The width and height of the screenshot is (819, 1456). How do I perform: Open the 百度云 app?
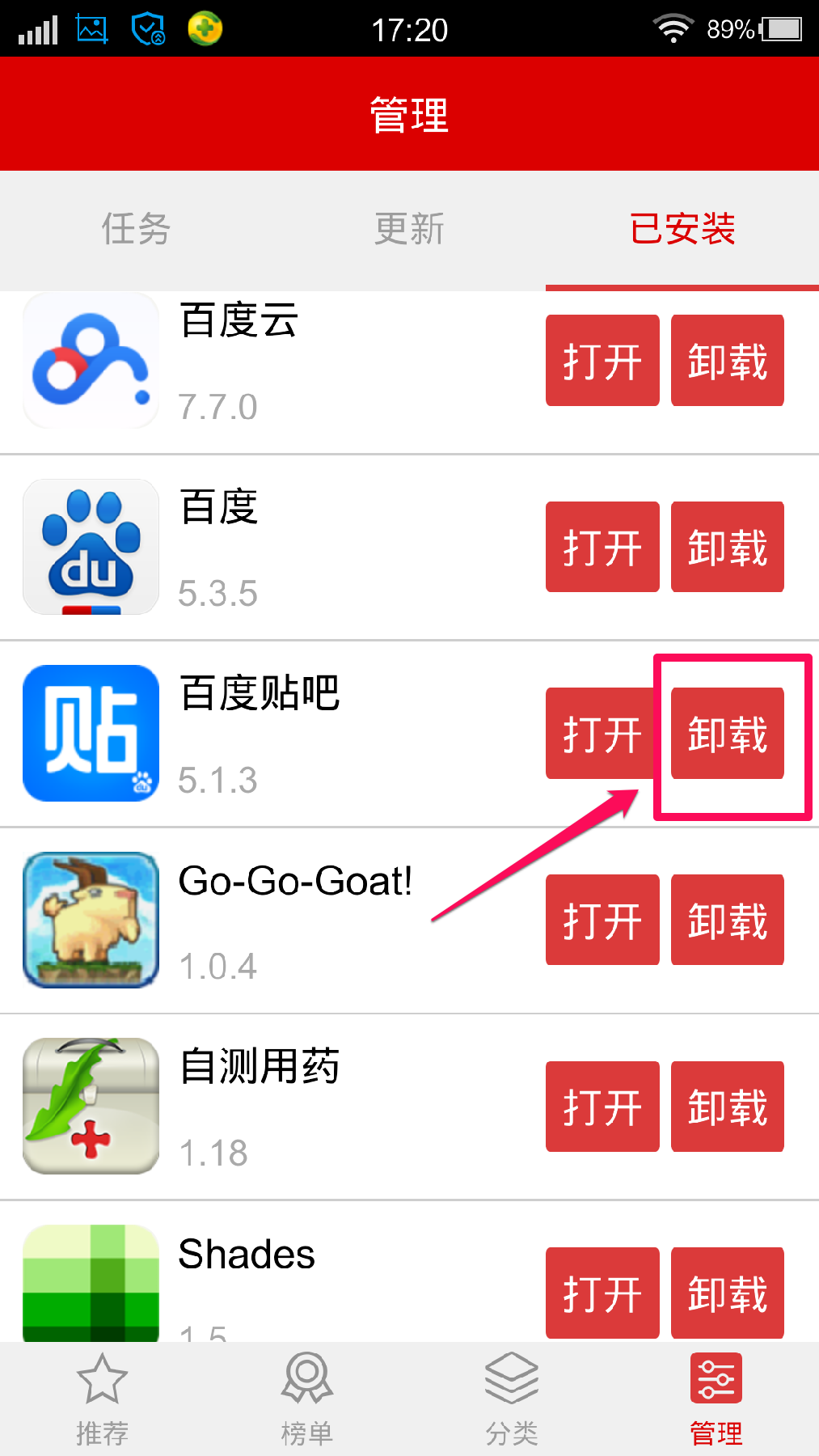pos(602,361)
